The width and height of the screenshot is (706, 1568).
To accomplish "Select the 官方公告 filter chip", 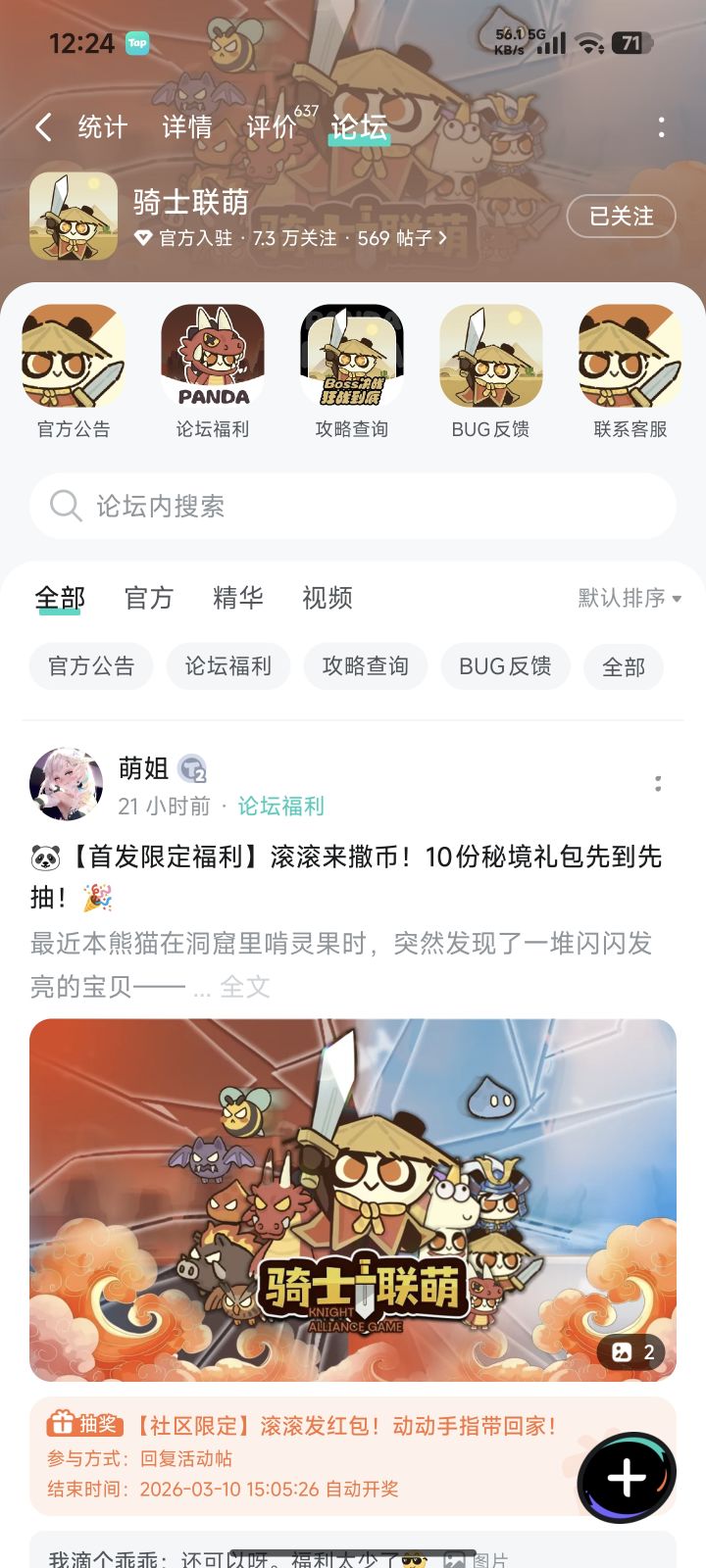I will (x=90, y=666).
